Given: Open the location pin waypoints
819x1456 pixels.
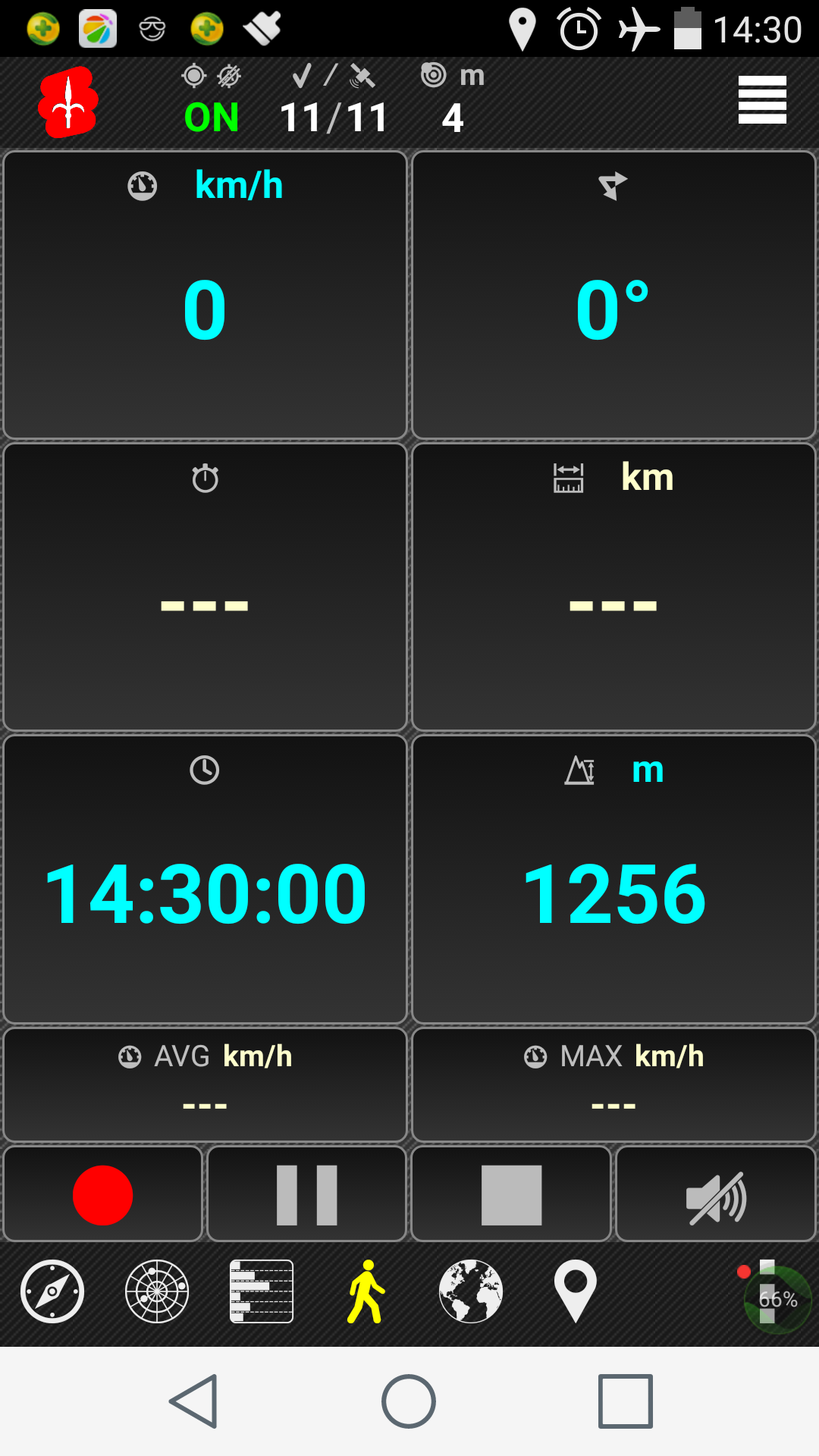Looking at the screenshot, I should pyautogui.click(x=575, y=1291).
